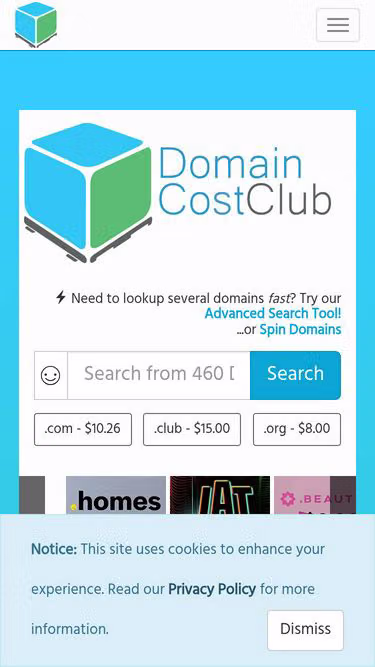The height and width of the screenshot is (667, 375).
Task: Choose the .org - $8.00 chip
Action: point(297,429)
